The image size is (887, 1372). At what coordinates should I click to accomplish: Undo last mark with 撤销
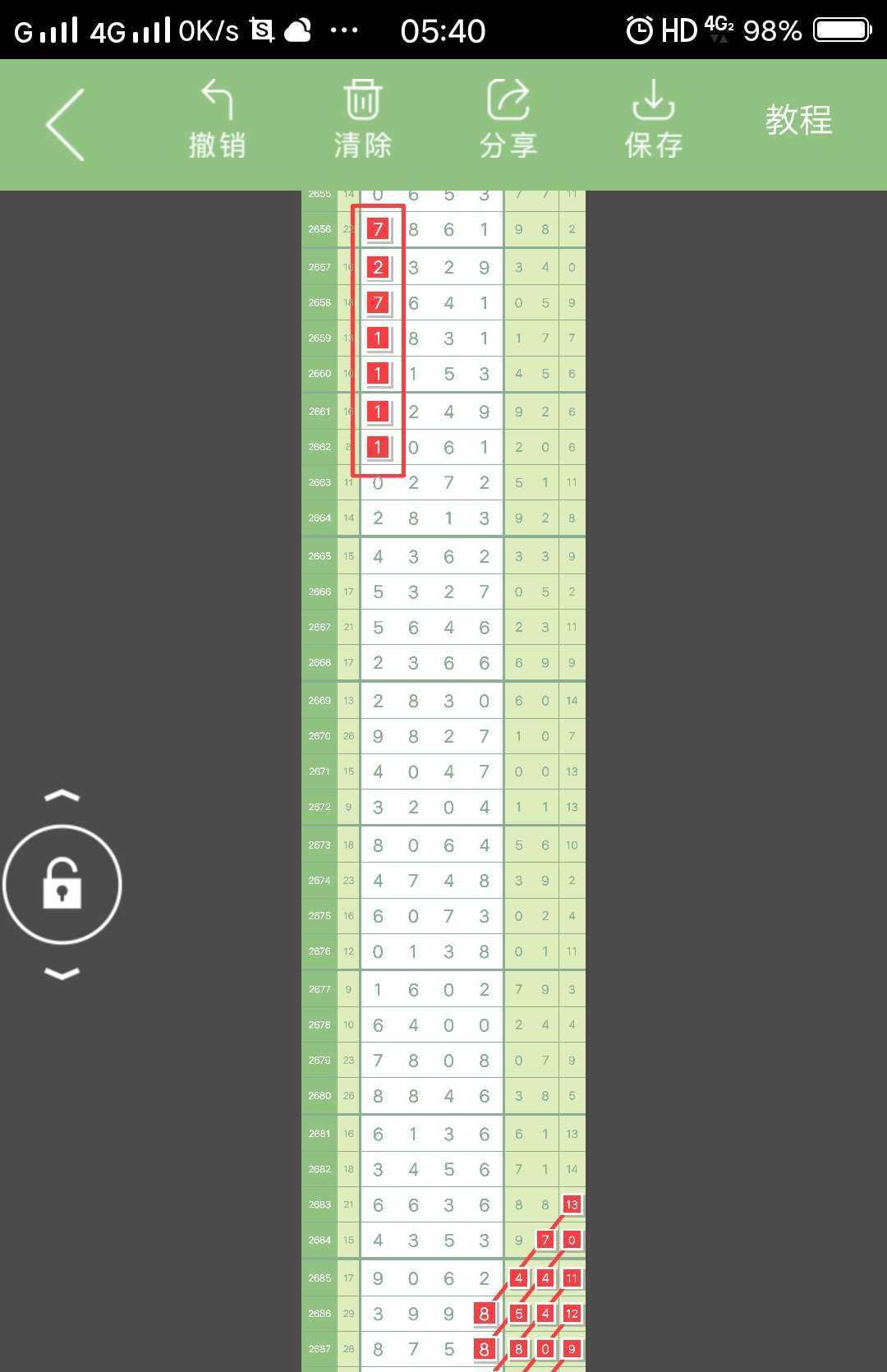(x=217, y=120)
